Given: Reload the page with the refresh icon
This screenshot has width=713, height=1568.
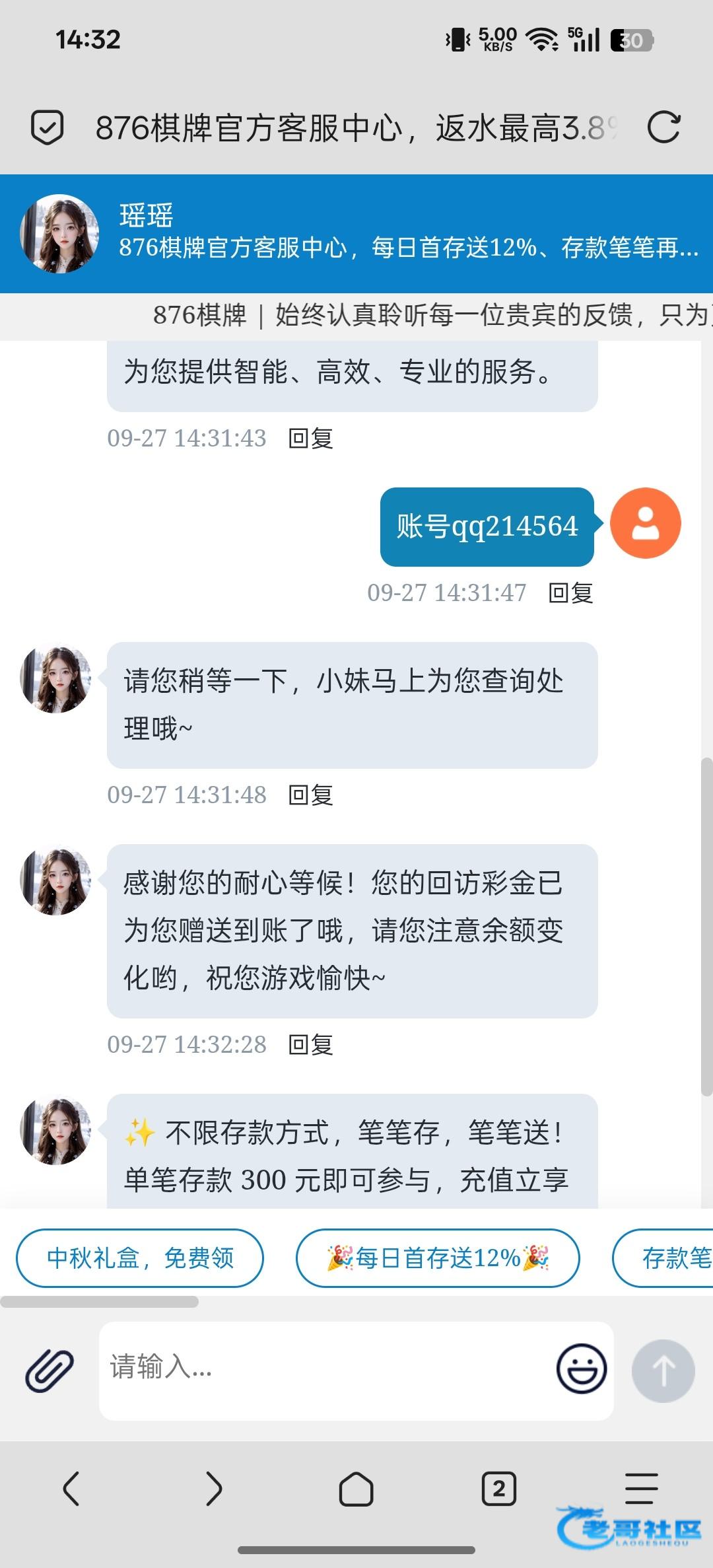Looking at the screenshot, I should (x=663, y=127).
